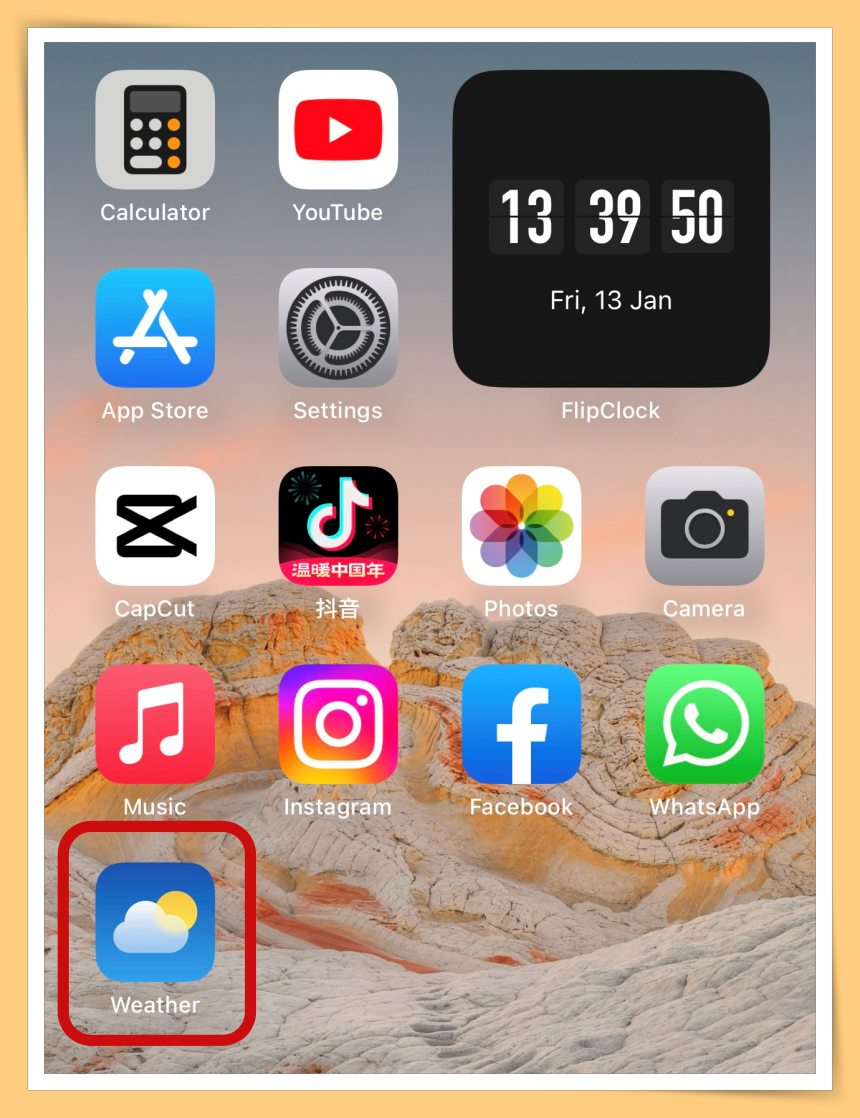This screenshot has height=1118, width=860.
Task: Launch YouTube
Action: tap(338, 130)
